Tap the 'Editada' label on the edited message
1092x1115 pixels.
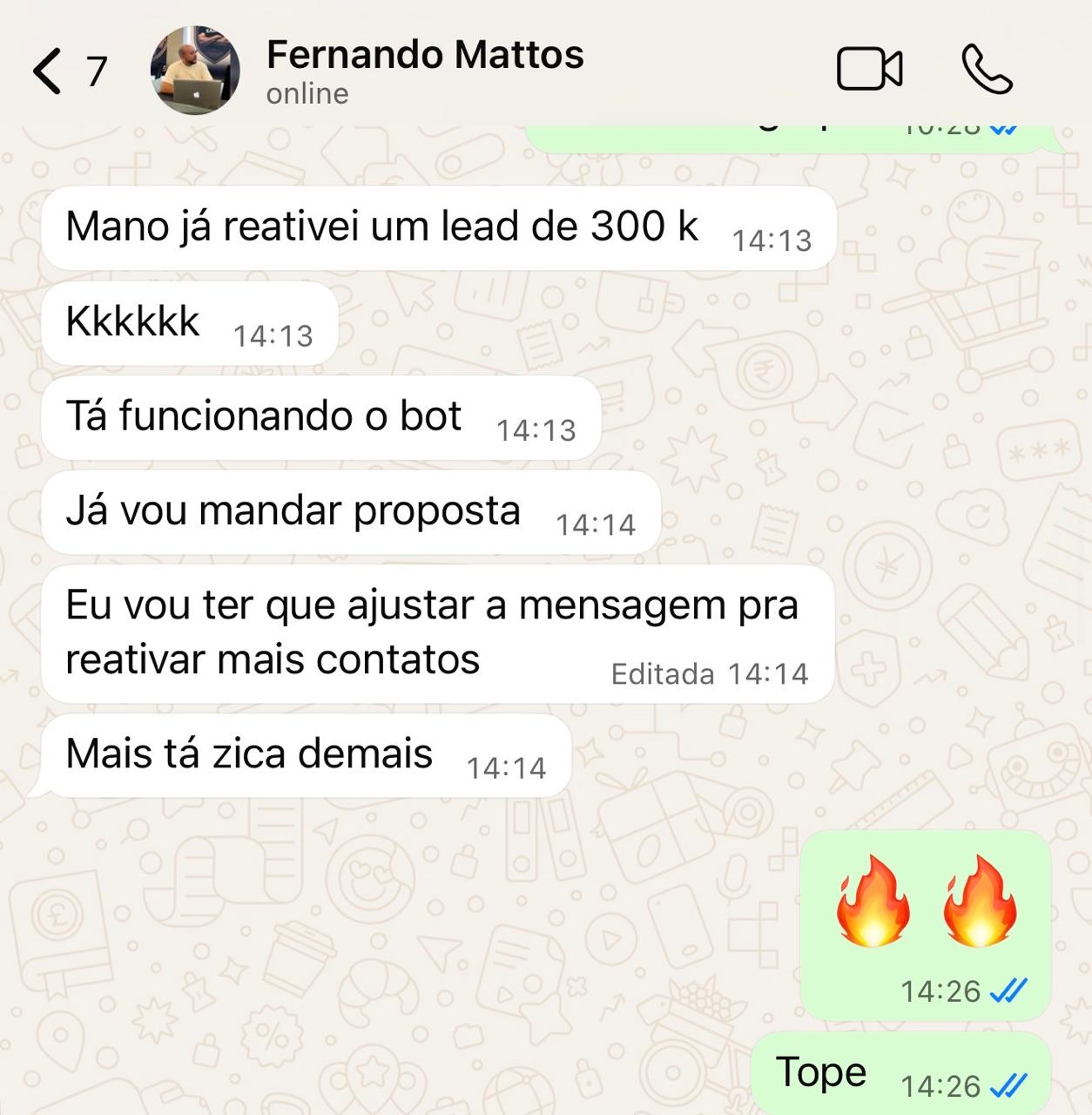point(664,672)
